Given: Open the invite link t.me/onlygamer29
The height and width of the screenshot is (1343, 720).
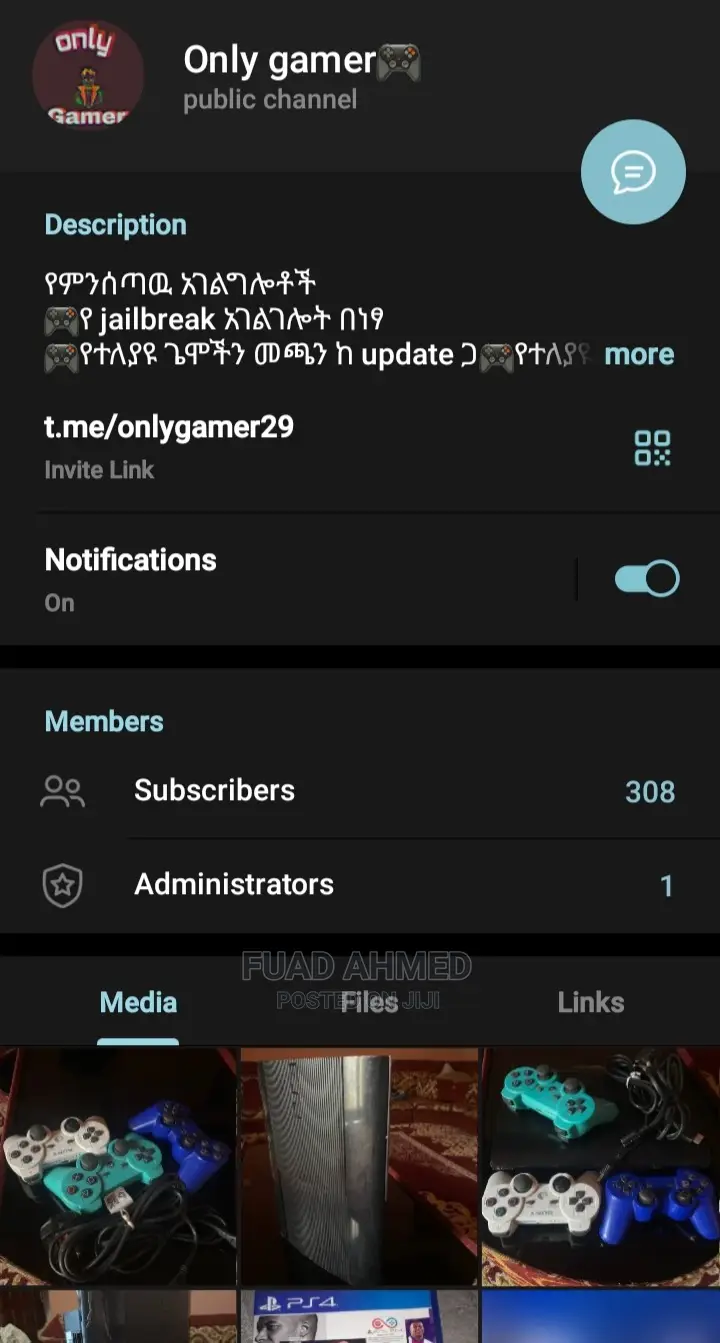Looking at the screenshot, I should point(168,427).
